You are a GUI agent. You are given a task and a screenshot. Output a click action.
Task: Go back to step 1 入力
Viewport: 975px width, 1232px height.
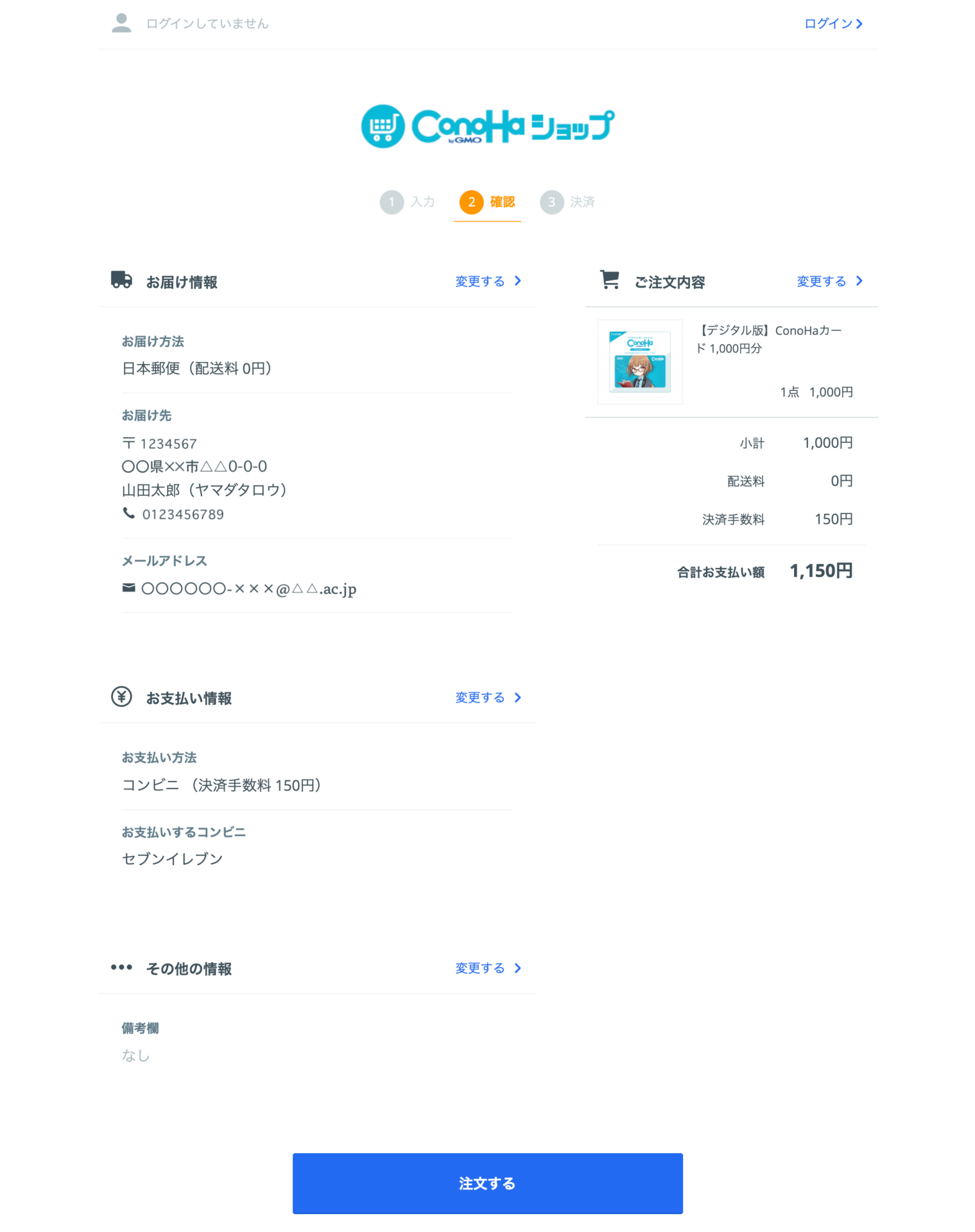[x=407, y=202]
